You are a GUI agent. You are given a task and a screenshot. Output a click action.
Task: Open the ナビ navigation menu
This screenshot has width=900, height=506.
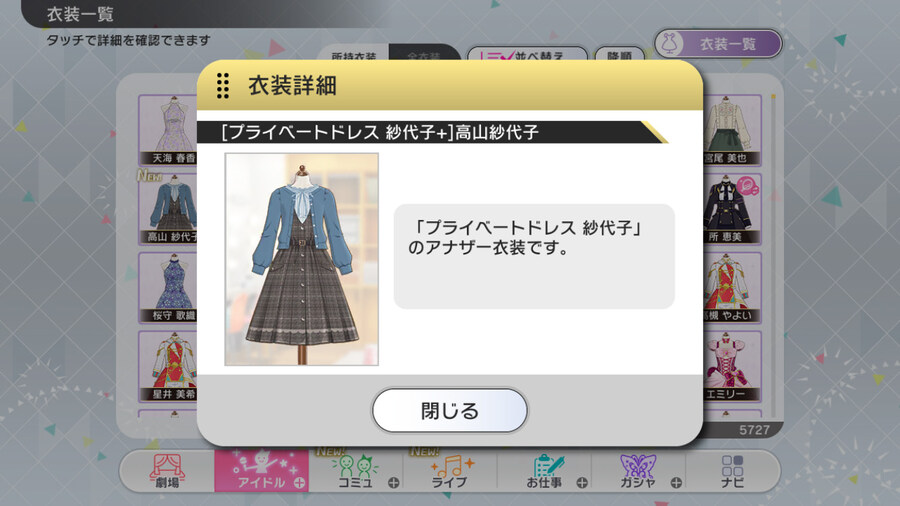732,471
